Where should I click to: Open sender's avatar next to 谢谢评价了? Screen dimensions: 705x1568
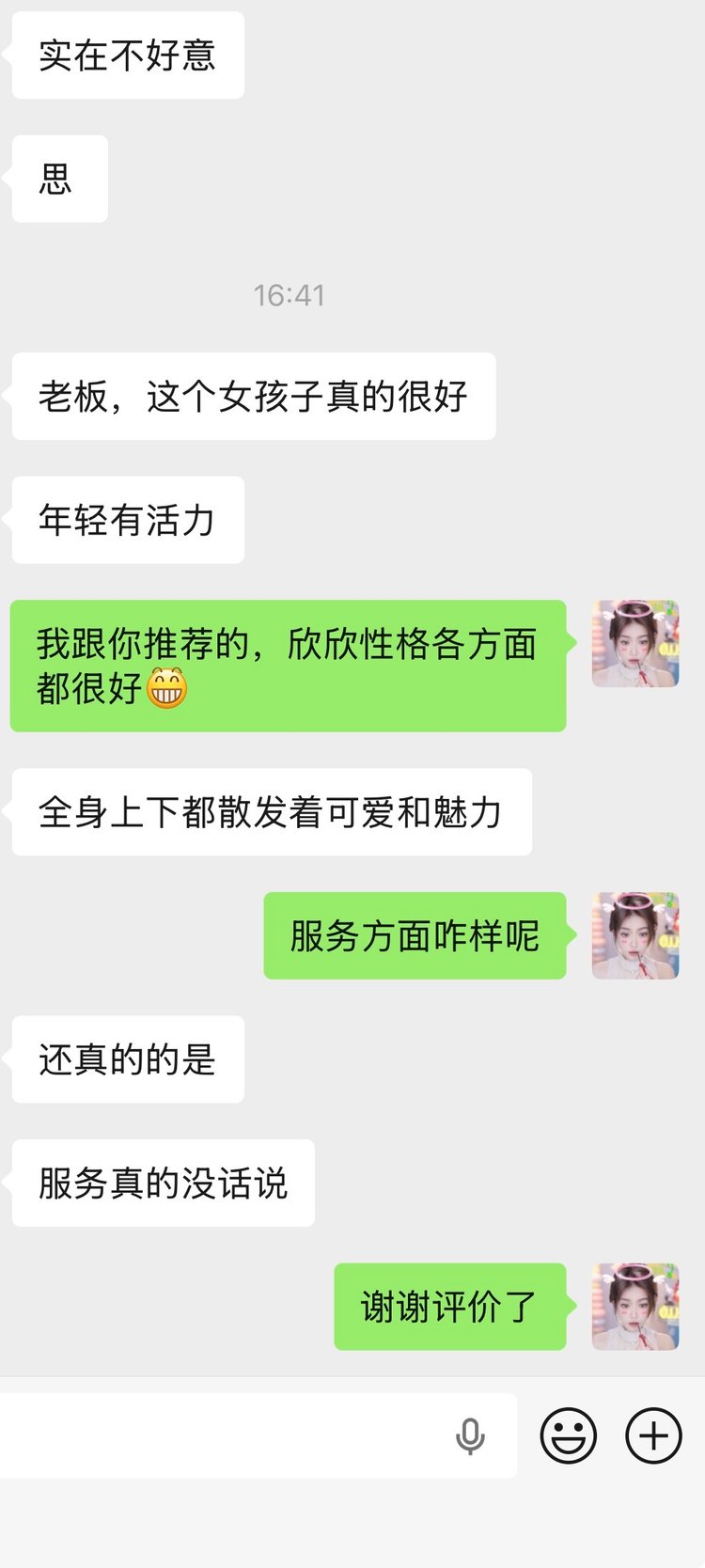pos(634,1307)
